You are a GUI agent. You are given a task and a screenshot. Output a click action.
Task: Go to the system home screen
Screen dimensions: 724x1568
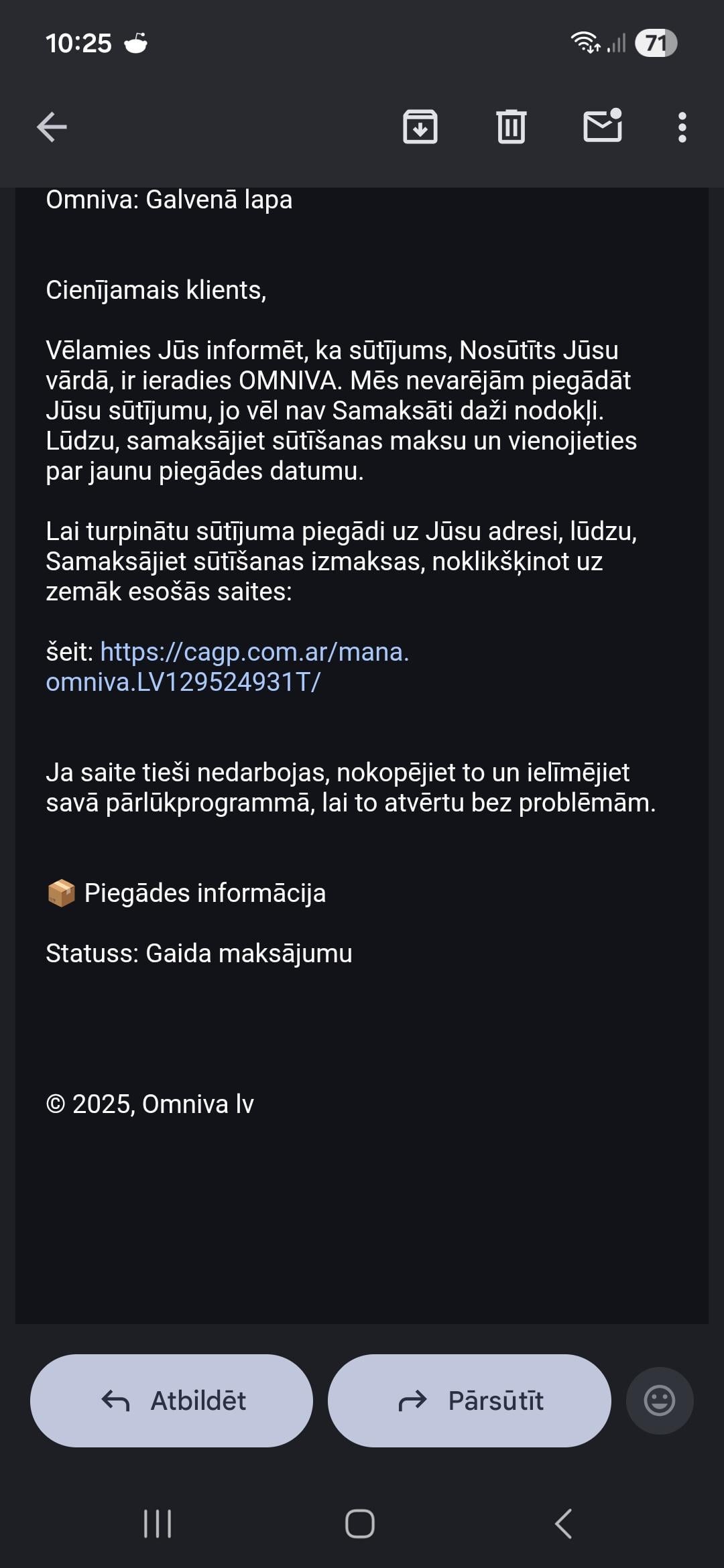360,1524
